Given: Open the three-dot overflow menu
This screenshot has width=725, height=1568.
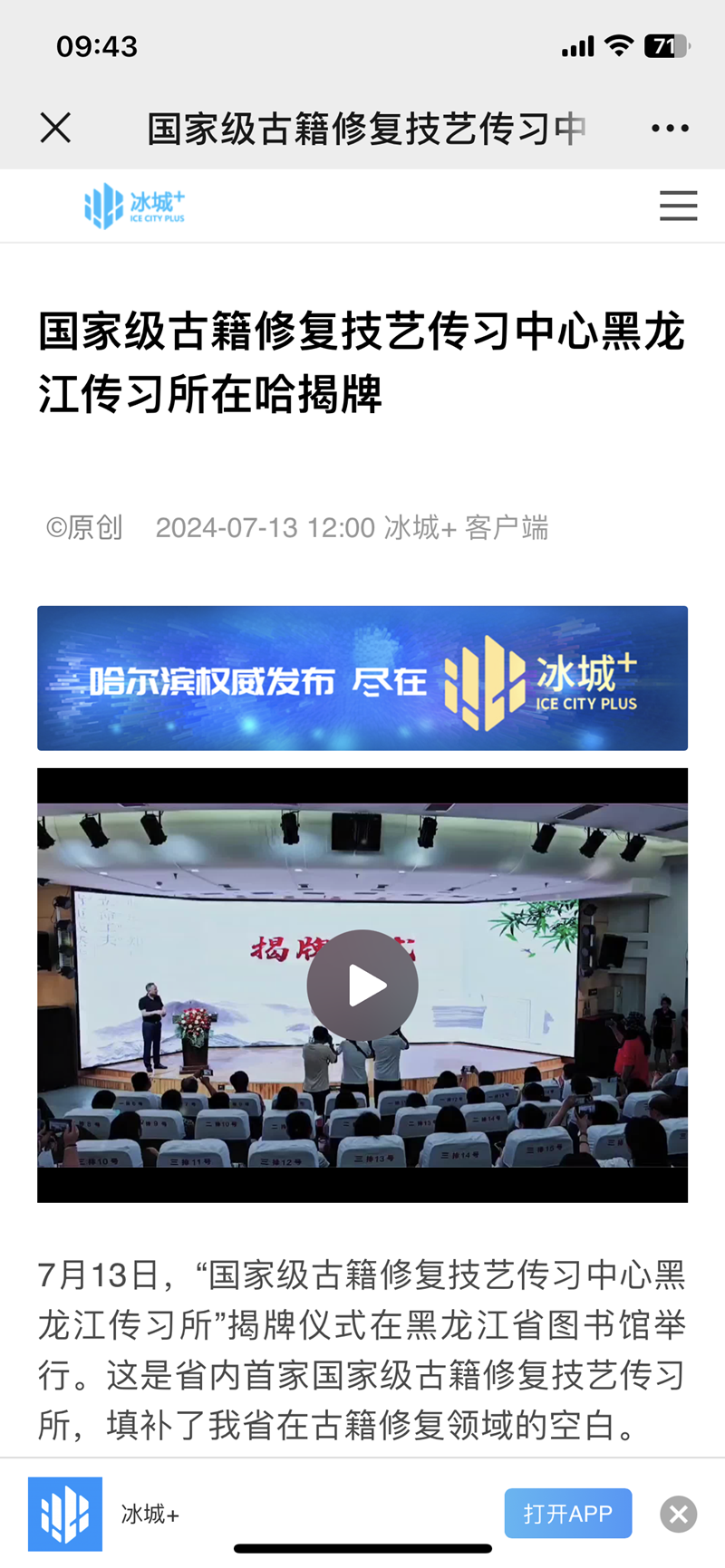Looking at the screenshot, I should (x=670, y=129).
